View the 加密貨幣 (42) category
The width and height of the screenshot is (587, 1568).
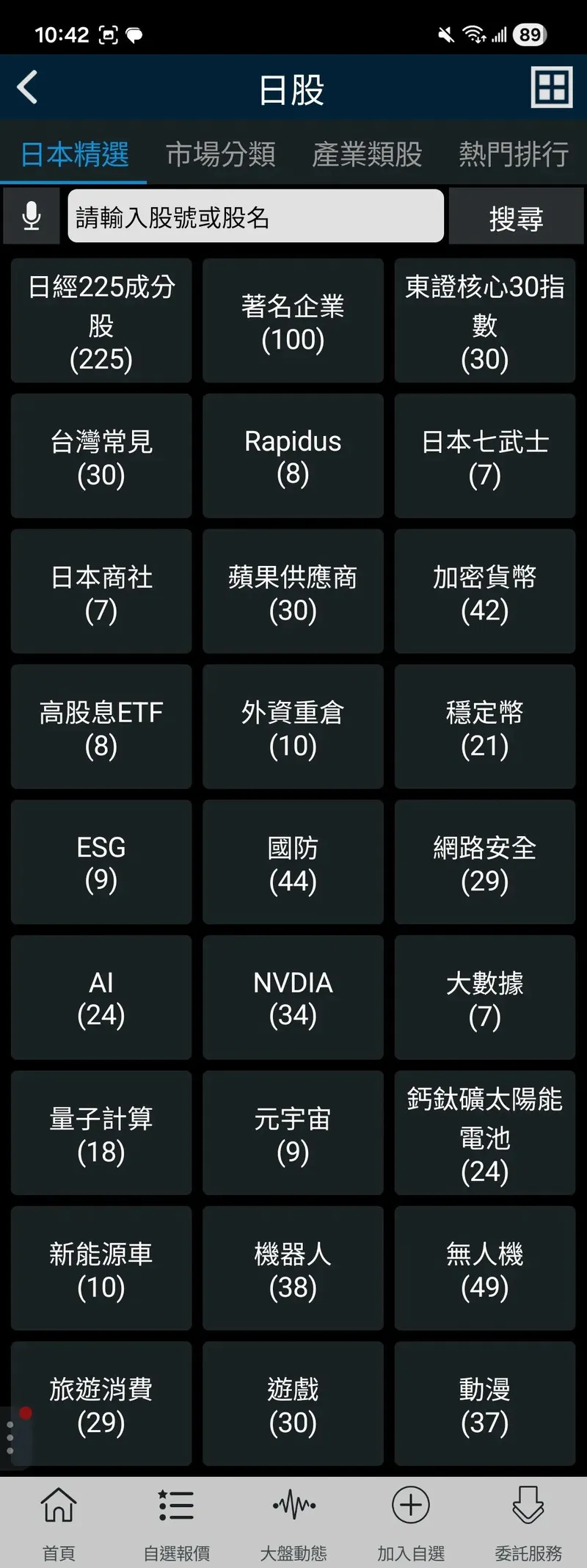[484, 592]
